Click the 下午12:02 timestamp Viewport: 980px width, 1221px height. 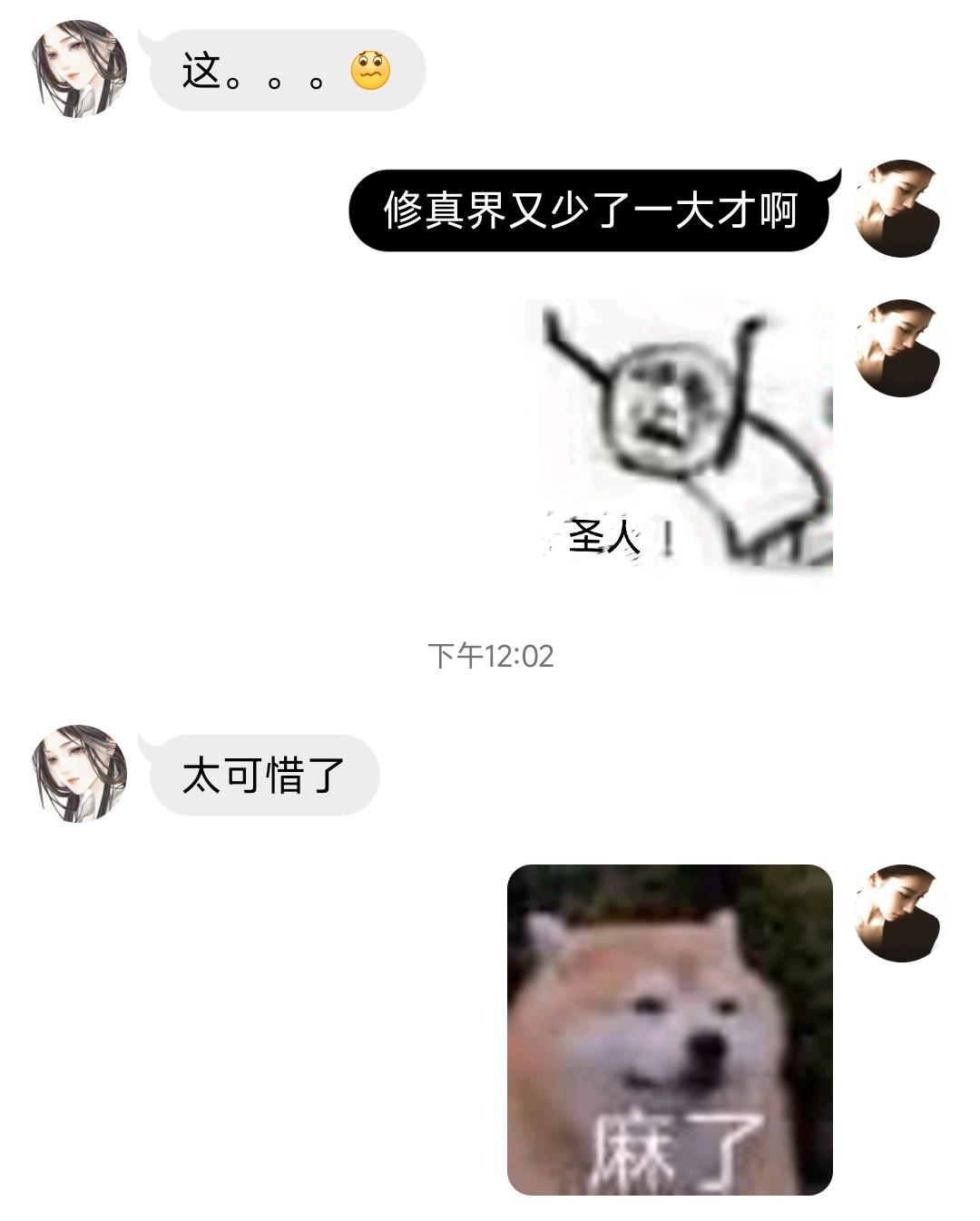(490, 654)
